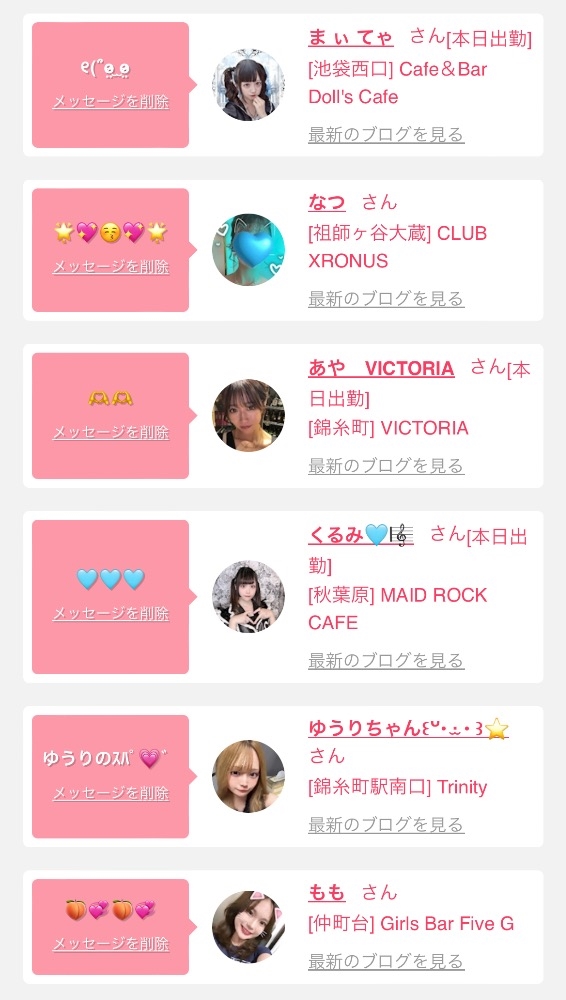View latest blog of ゆうりちゃん
The height and width of the screenshot is (1000, 566).
coord(386,825)
